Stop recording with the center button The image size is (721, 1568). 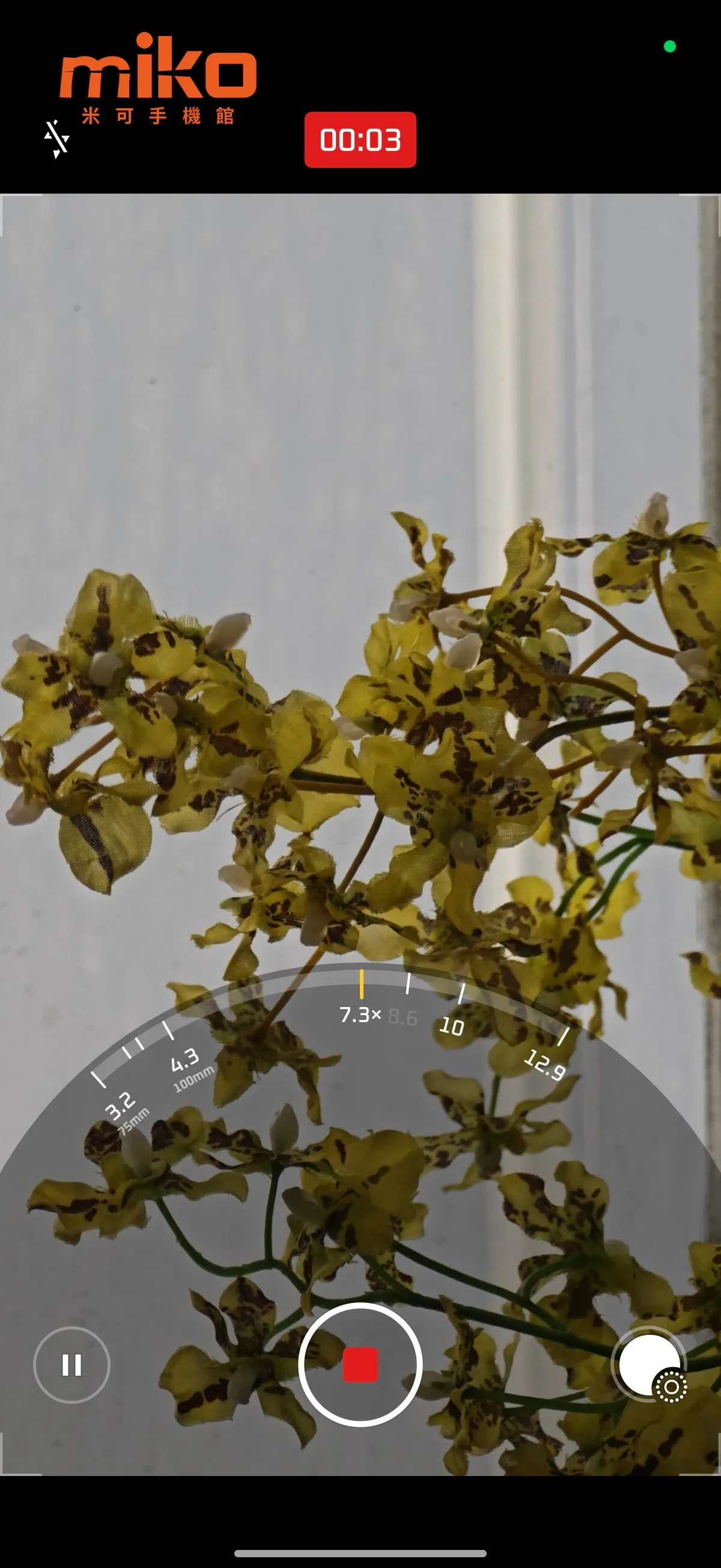[360, 1365]
